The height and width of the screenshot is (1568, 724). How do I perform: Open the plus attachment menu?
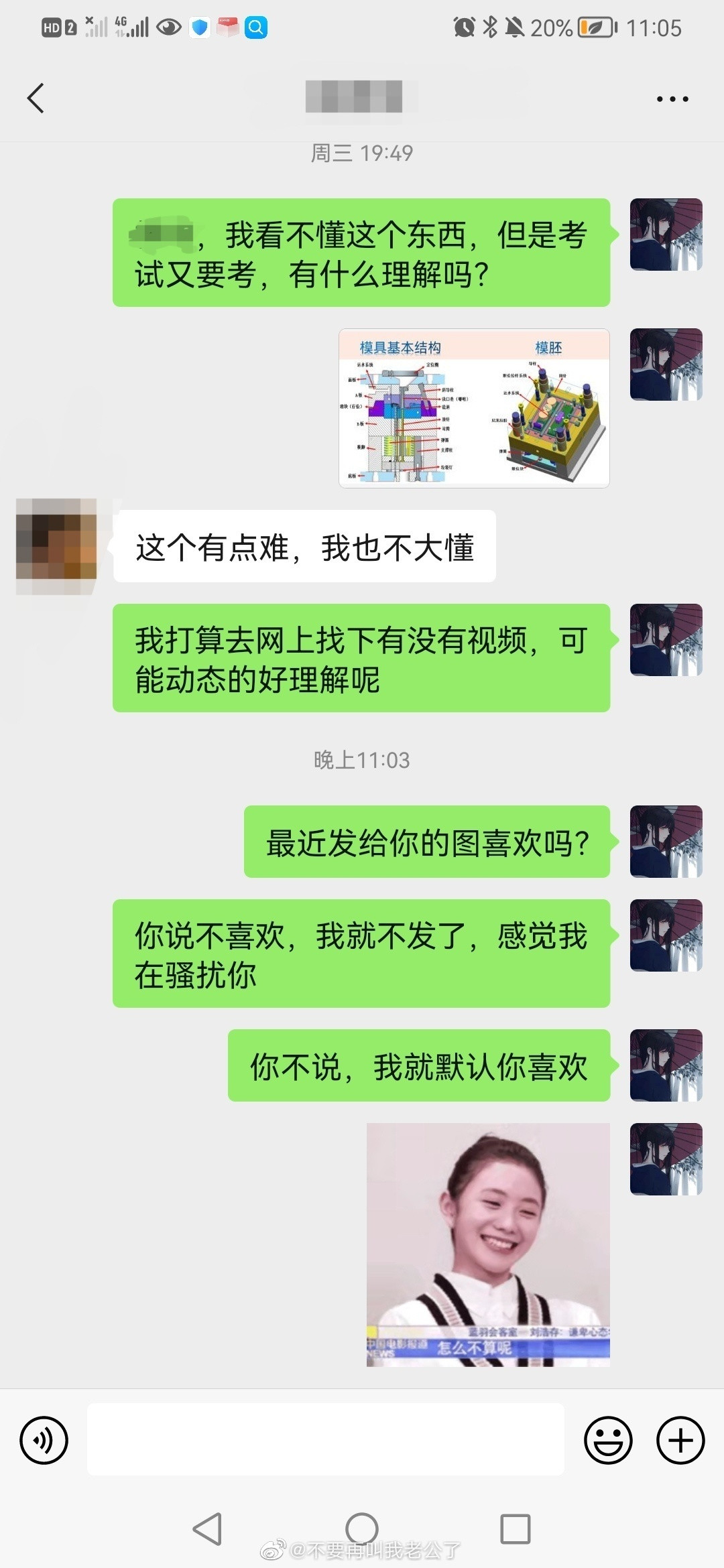click(680, 1439)
